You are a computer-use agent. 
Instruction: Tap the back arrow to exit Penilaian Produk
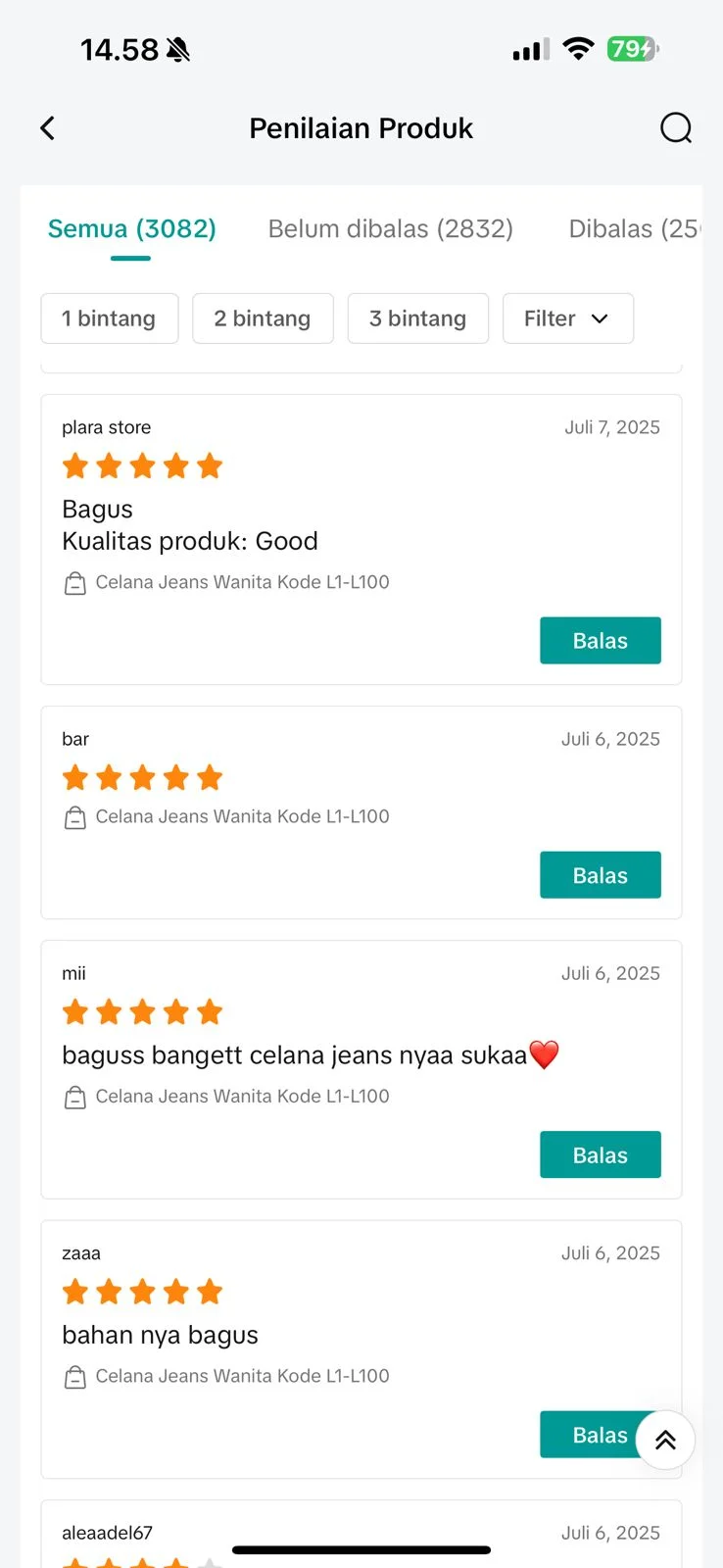(x=47, y=127)
